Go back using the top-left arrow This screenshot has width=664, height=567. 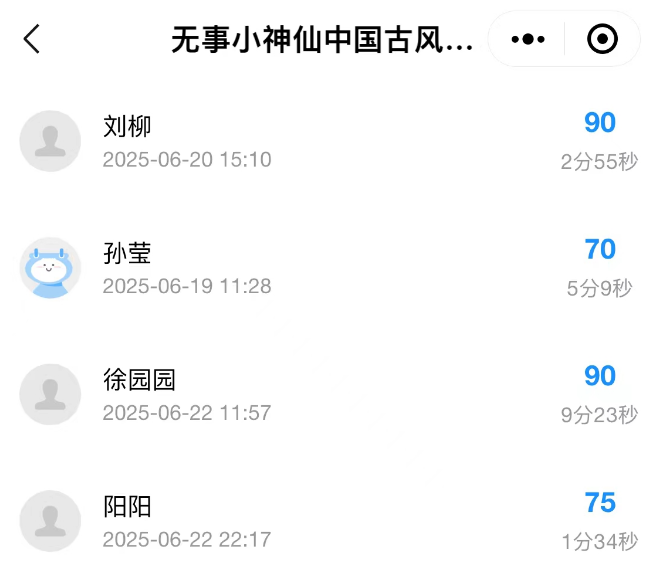pyautogui.click(x=32, y=39)
